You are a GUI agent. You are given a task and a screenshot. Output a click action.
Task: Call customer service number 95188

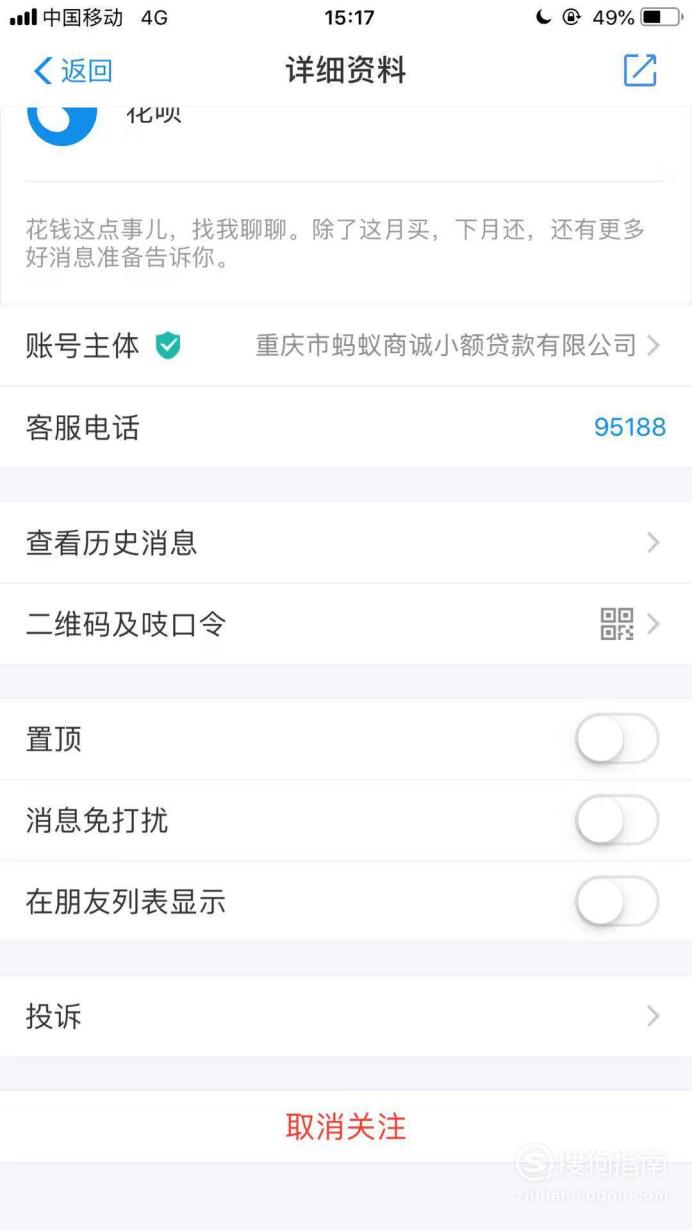click(630, 428)
